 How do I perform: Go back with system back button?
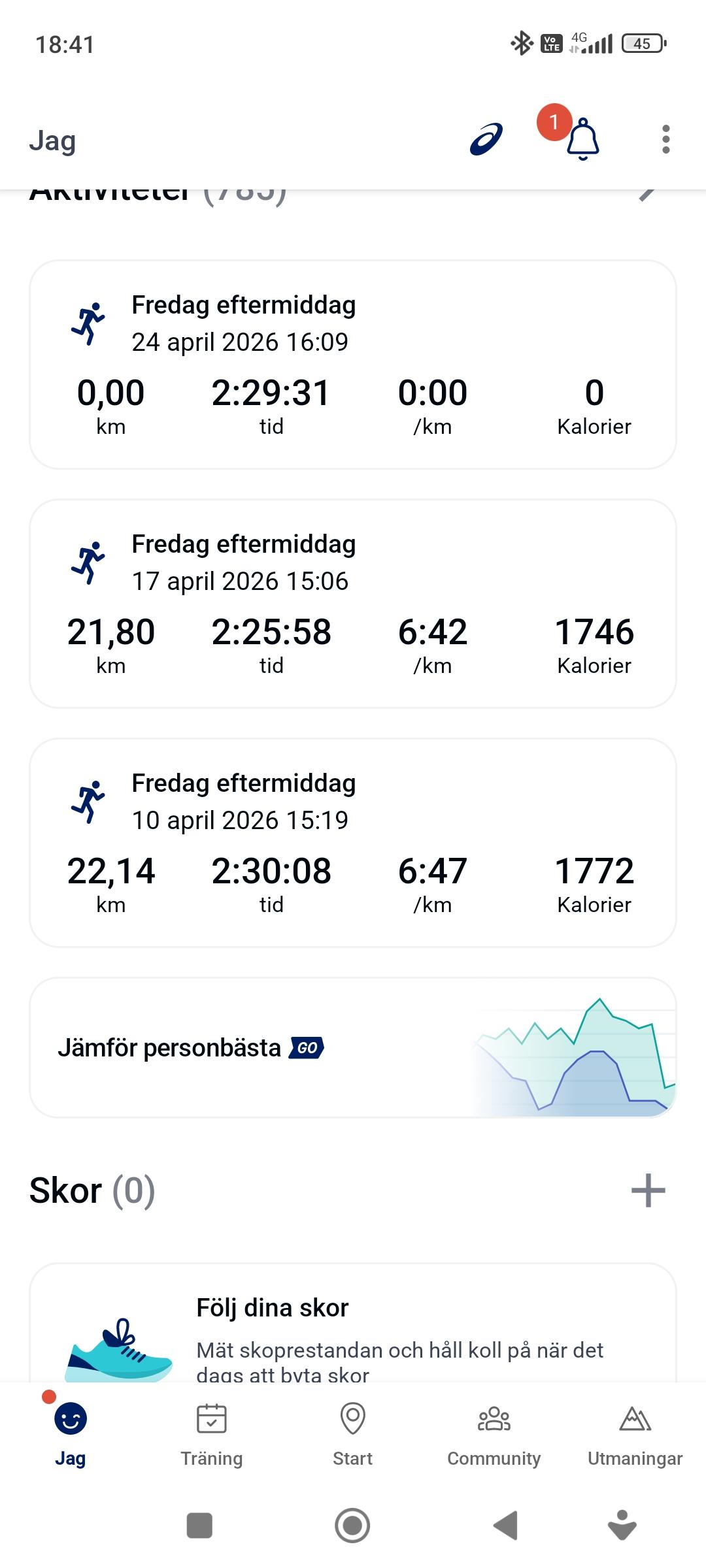[505, 1526]
